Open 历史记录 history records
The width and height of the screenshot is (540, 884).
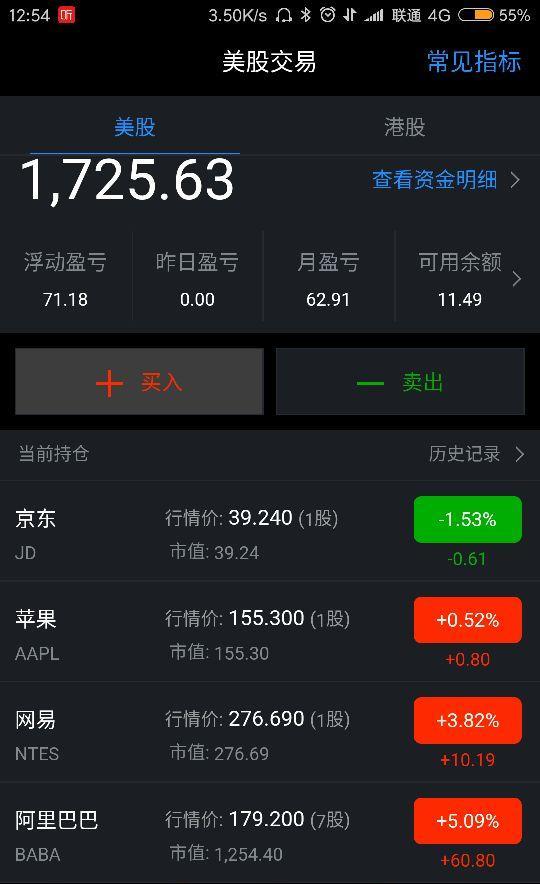click(476, 454)
